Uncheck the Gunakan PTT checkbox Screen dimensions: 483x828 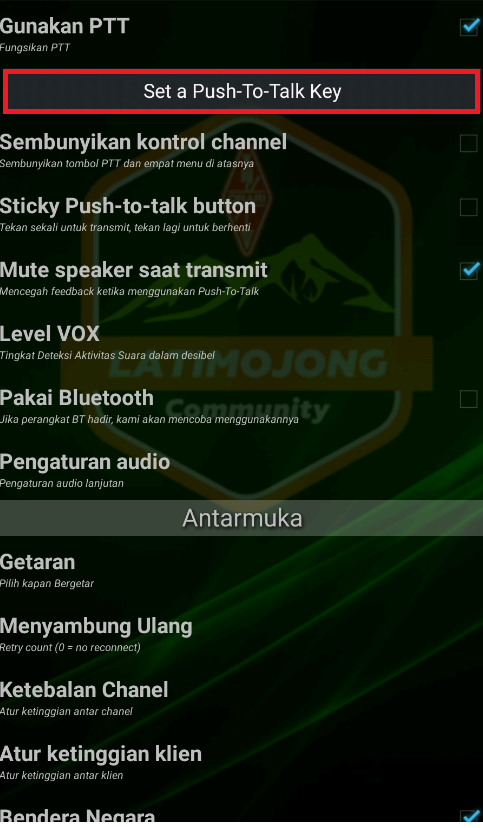pos(469,26)
